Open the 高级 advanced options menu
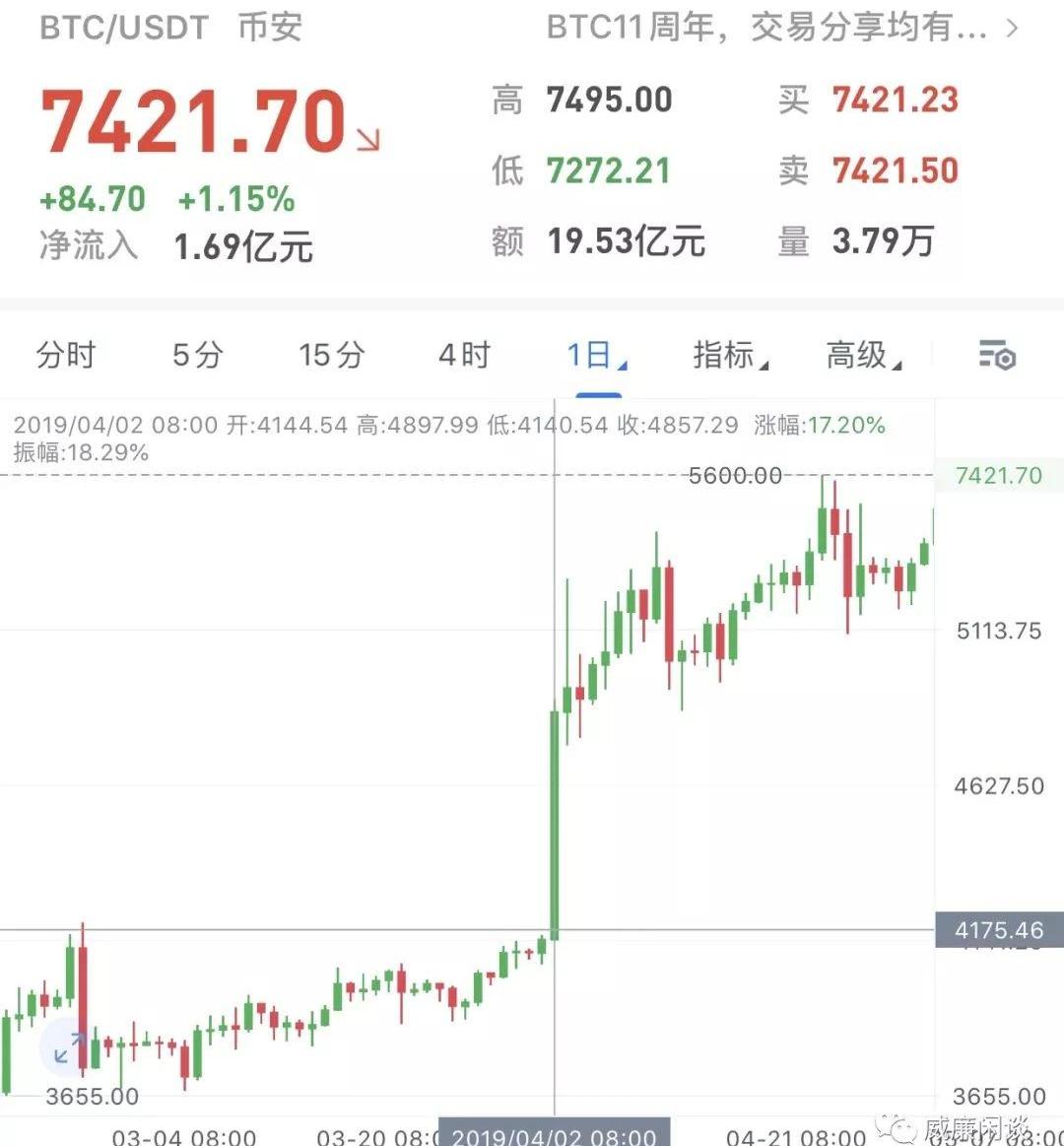 [x=863, y=355]
